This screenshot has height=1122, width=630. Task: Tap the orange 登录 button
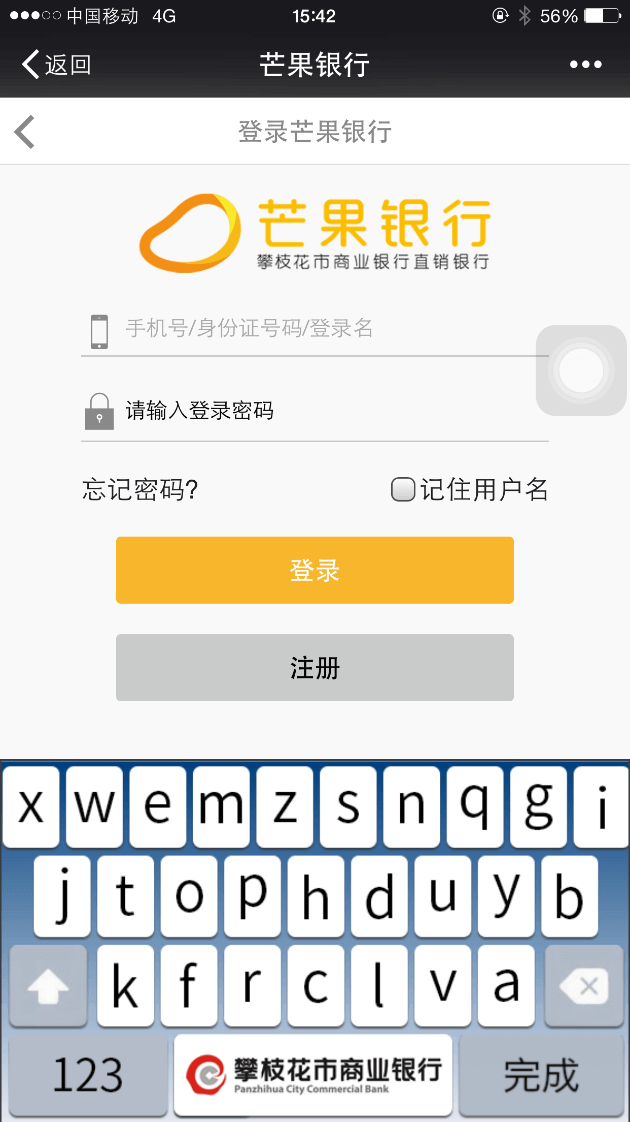(315, 570)
